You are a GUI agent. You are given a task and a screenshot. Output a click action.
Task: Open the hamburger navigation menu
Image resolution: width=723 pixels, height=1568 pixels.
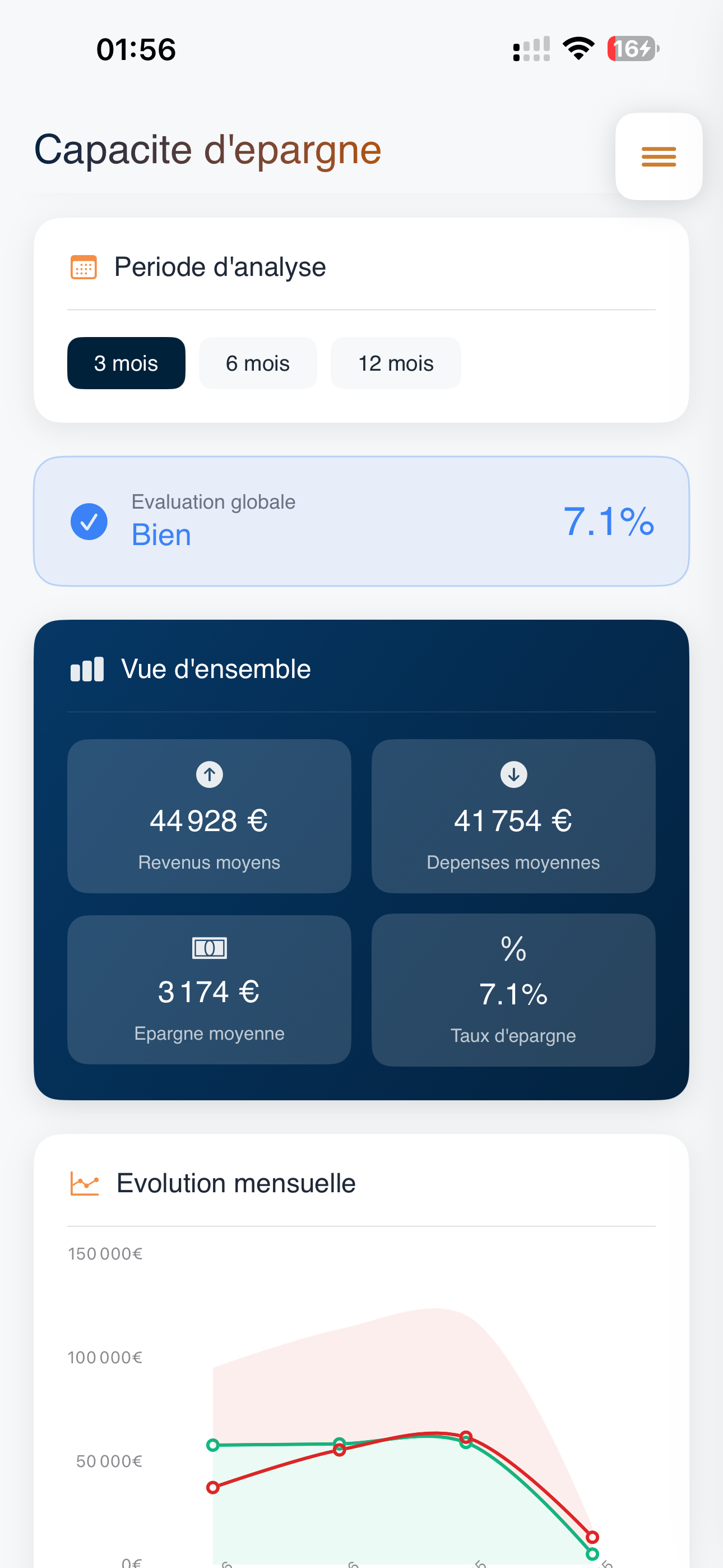pyautogui.click(x=659, y=157)
